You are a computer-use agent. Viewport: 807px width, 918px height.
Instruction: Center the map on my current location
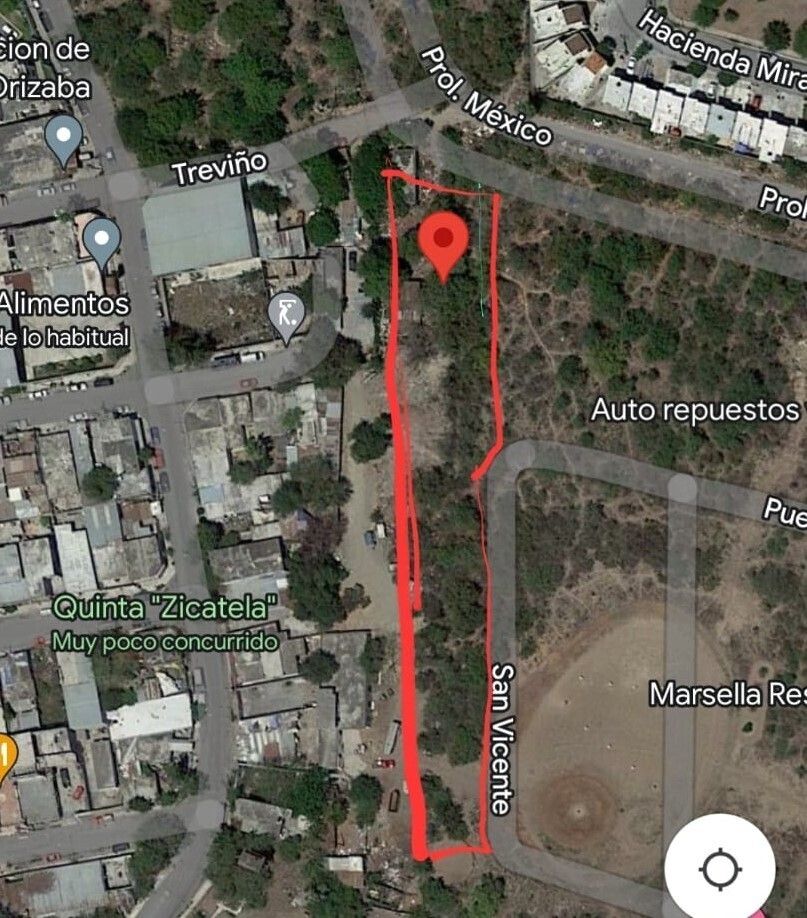[720, 868]
